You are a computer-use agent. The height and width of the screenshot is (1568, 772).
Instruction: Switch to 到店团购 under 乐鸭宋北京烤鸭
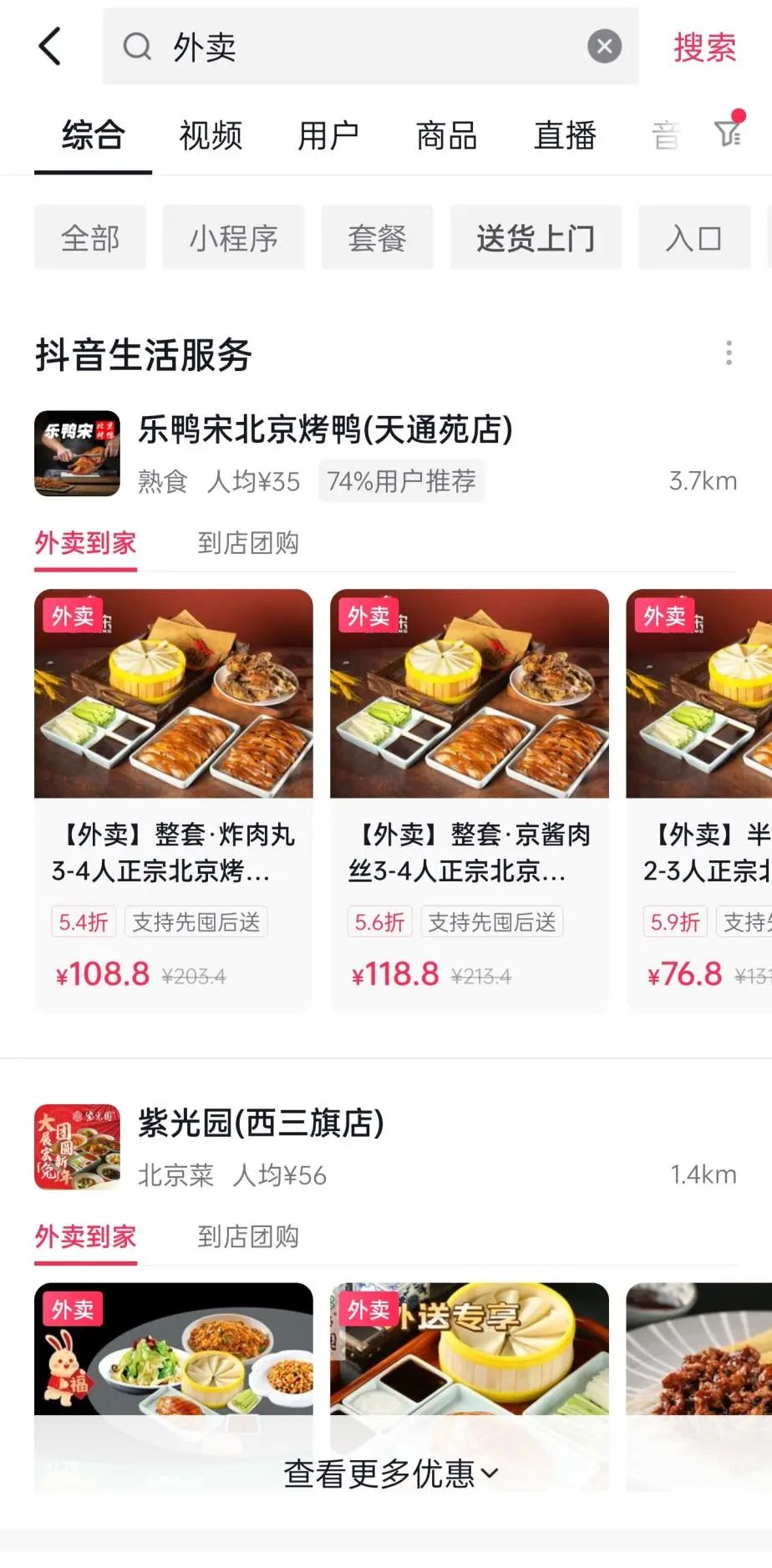248,543
